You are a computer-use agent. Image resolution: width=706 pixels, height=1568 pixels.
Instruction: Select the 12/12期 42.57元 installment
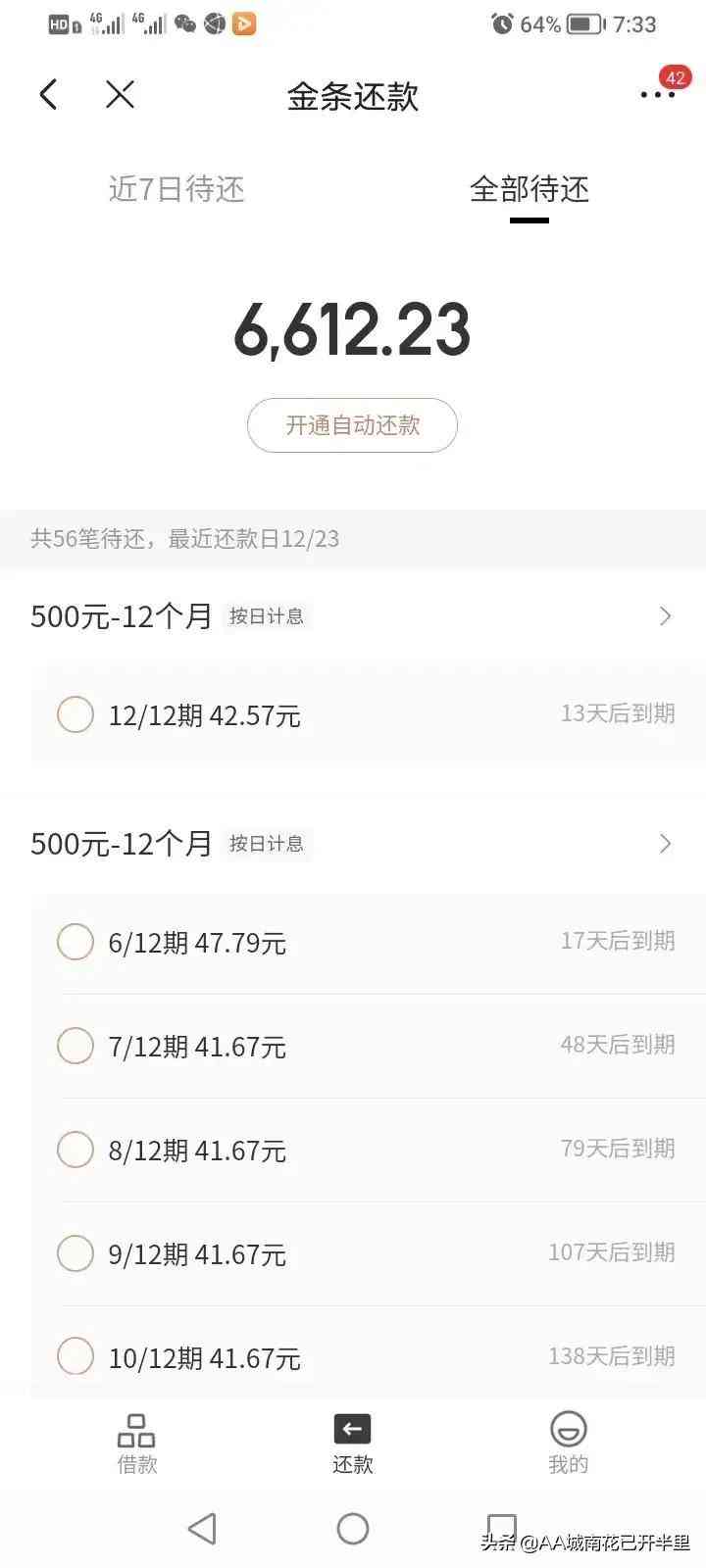click(76, 714)
